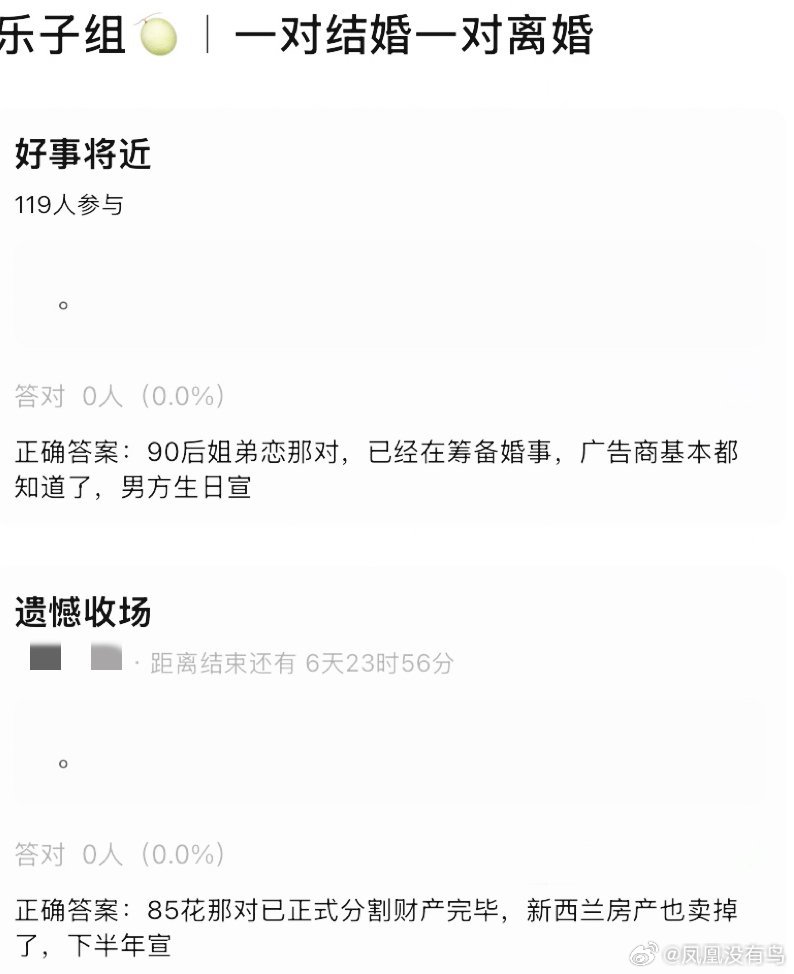
Task: Click the 答对 0人 (0.0%) statistics text
Action: click(120, 396)
